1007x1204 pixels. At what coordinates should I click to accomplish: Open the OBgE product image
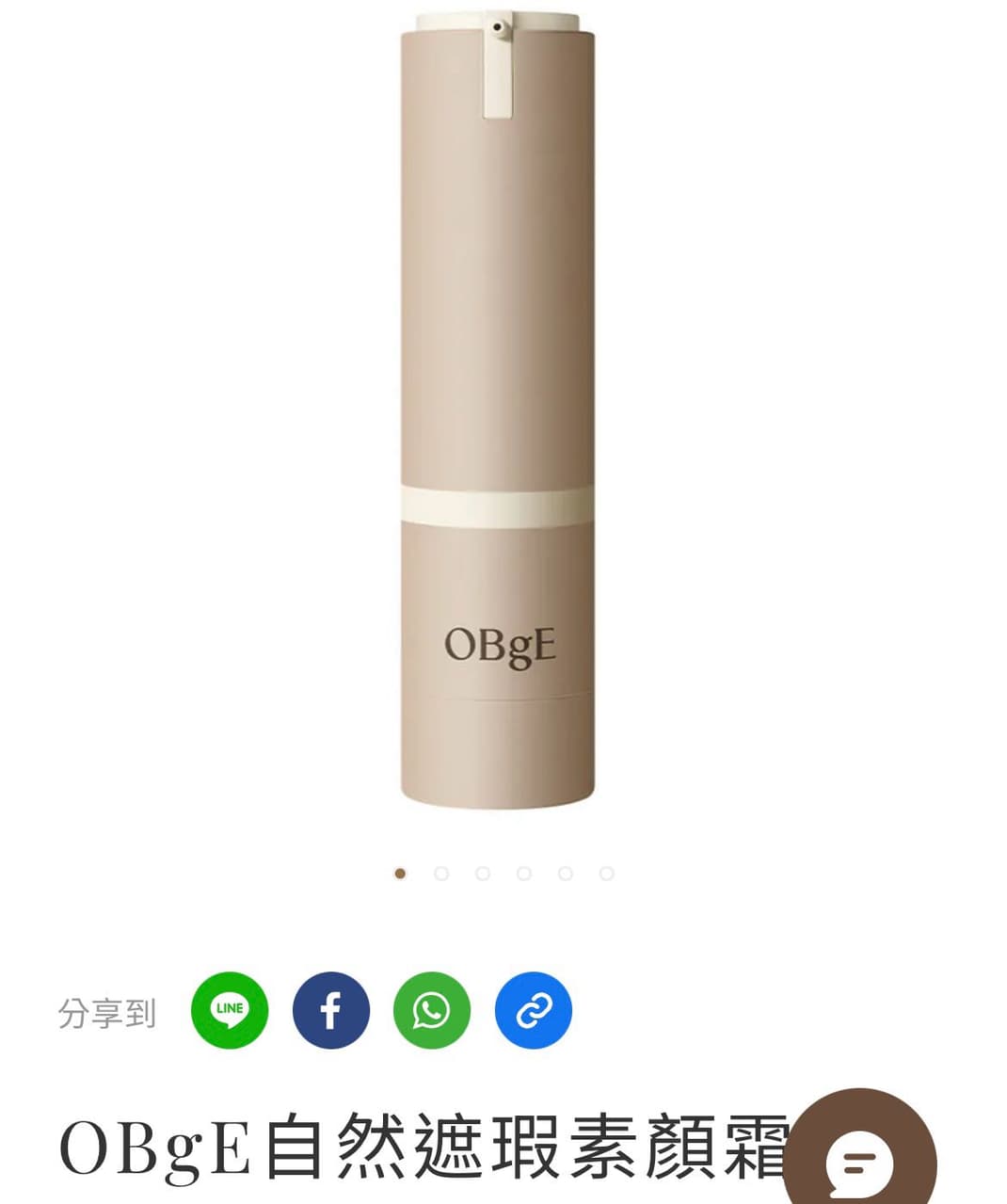point(499,414)
